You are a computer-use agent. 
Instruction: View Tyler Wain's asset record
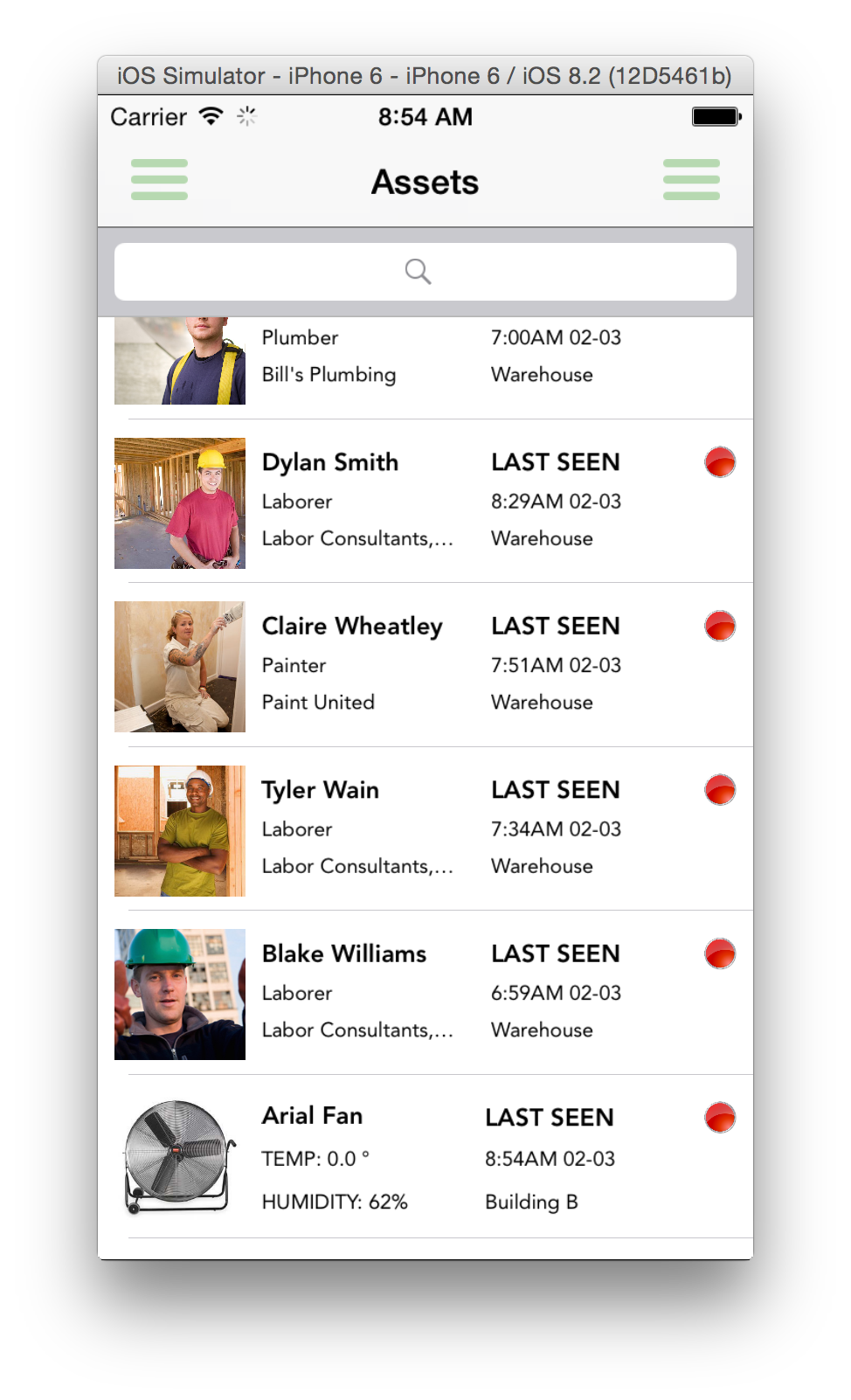425,829
